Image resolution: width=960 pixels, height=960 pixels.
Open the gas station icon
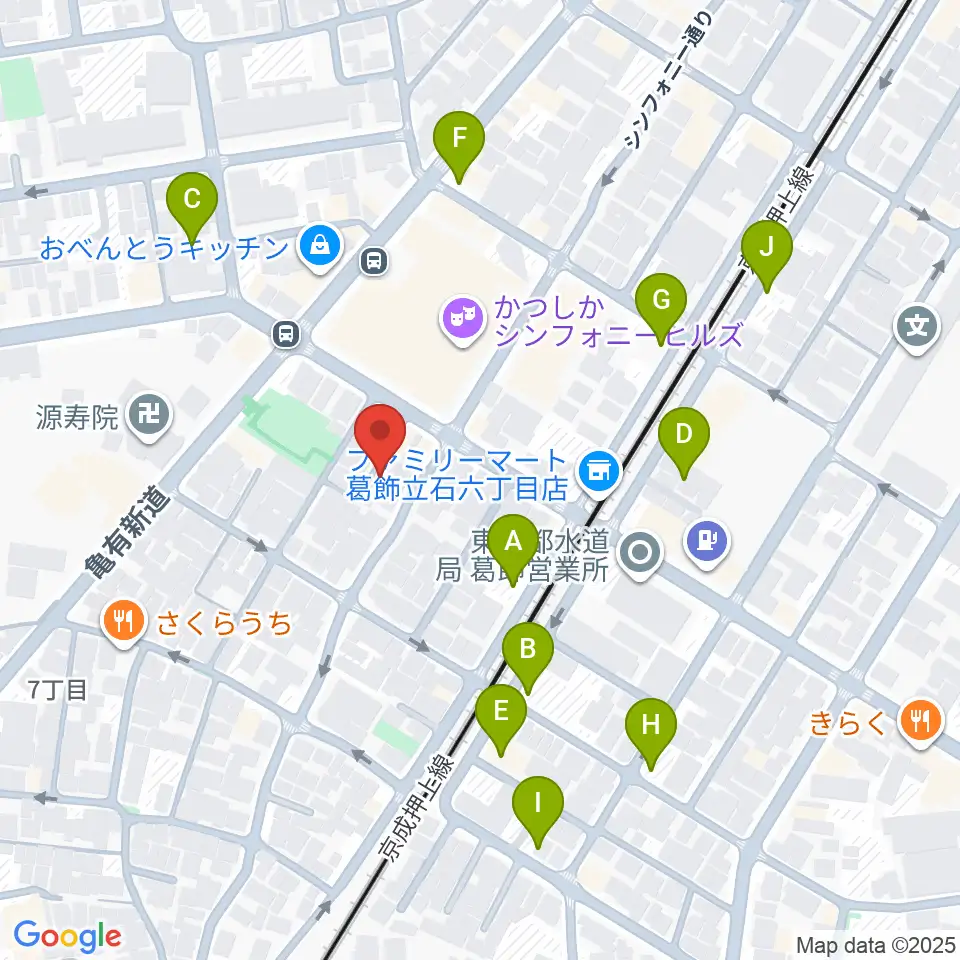pyautogui.click(x=707, y=542)
